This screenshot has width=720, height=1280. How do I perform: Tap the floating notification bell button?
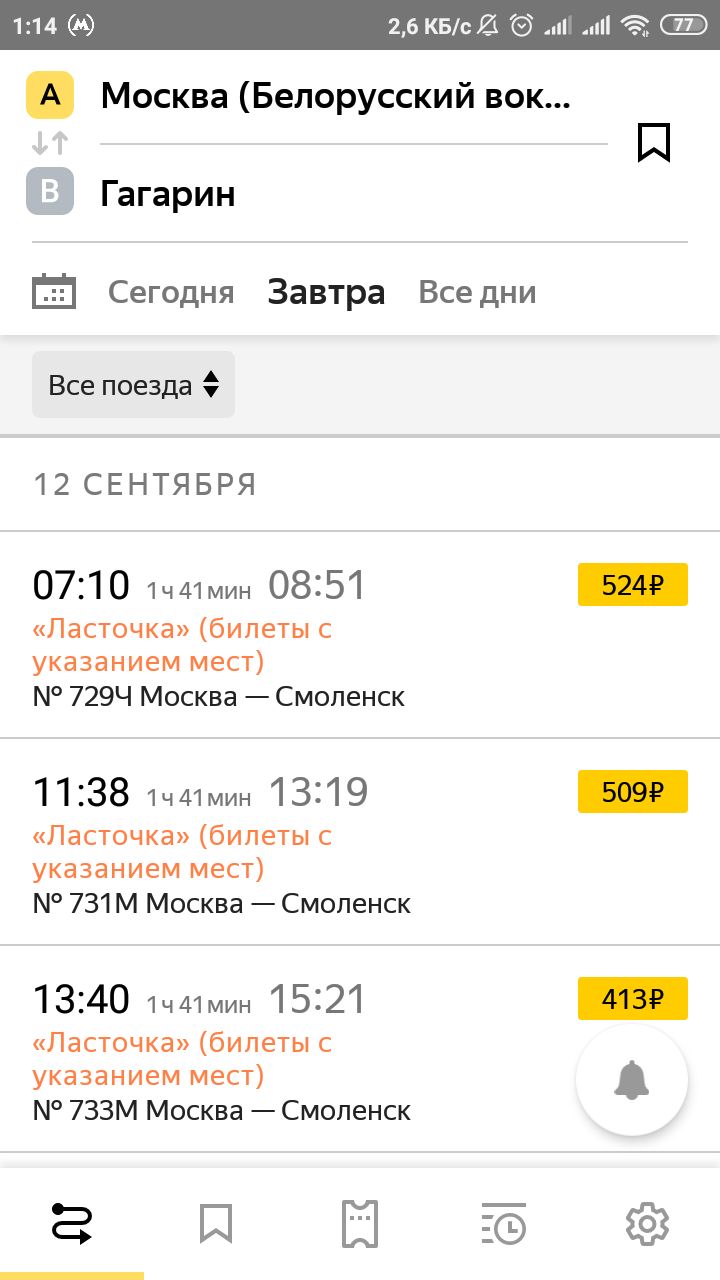pos(632,1080)
